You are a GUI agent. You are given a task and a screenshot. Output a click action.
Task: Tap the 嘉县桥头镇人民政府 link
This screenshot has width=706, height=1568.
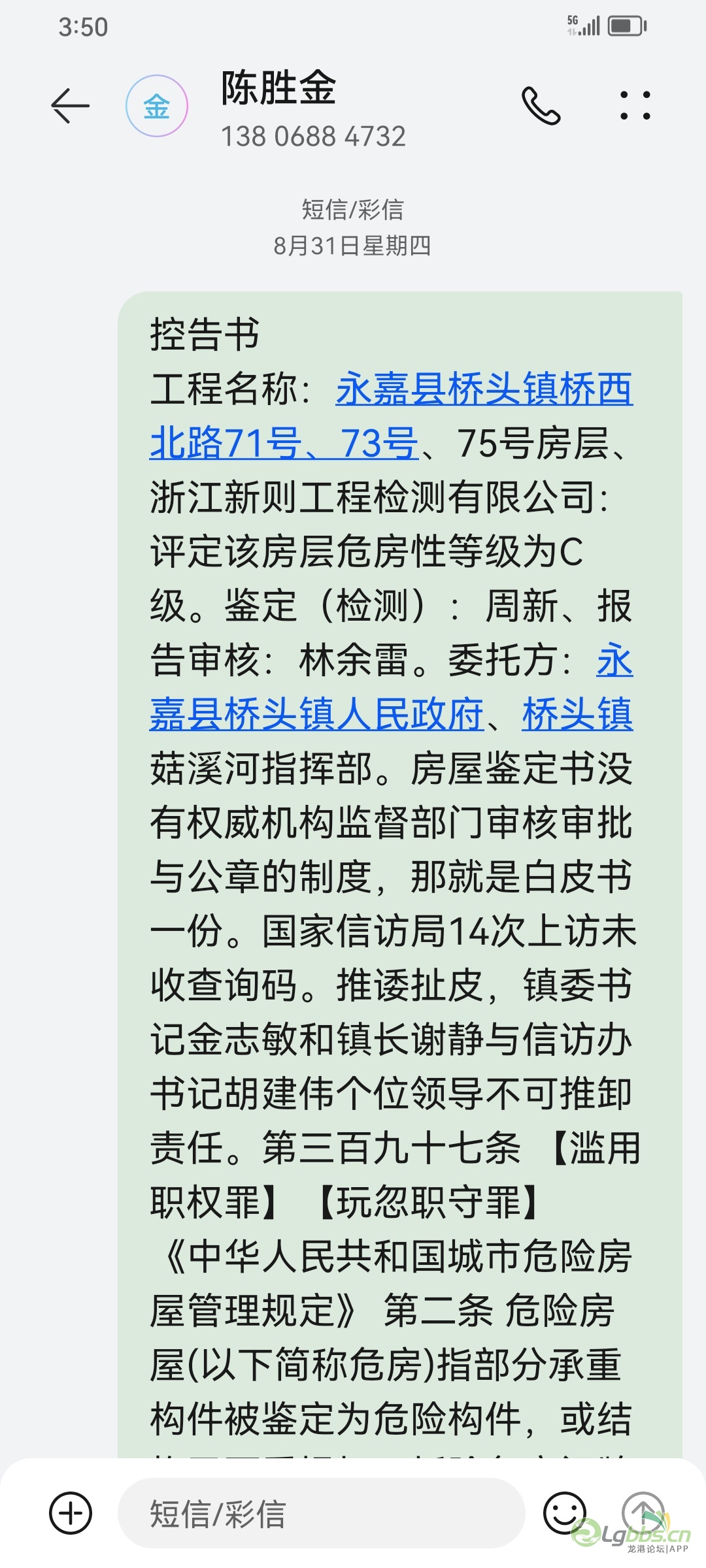click(316, 714)
